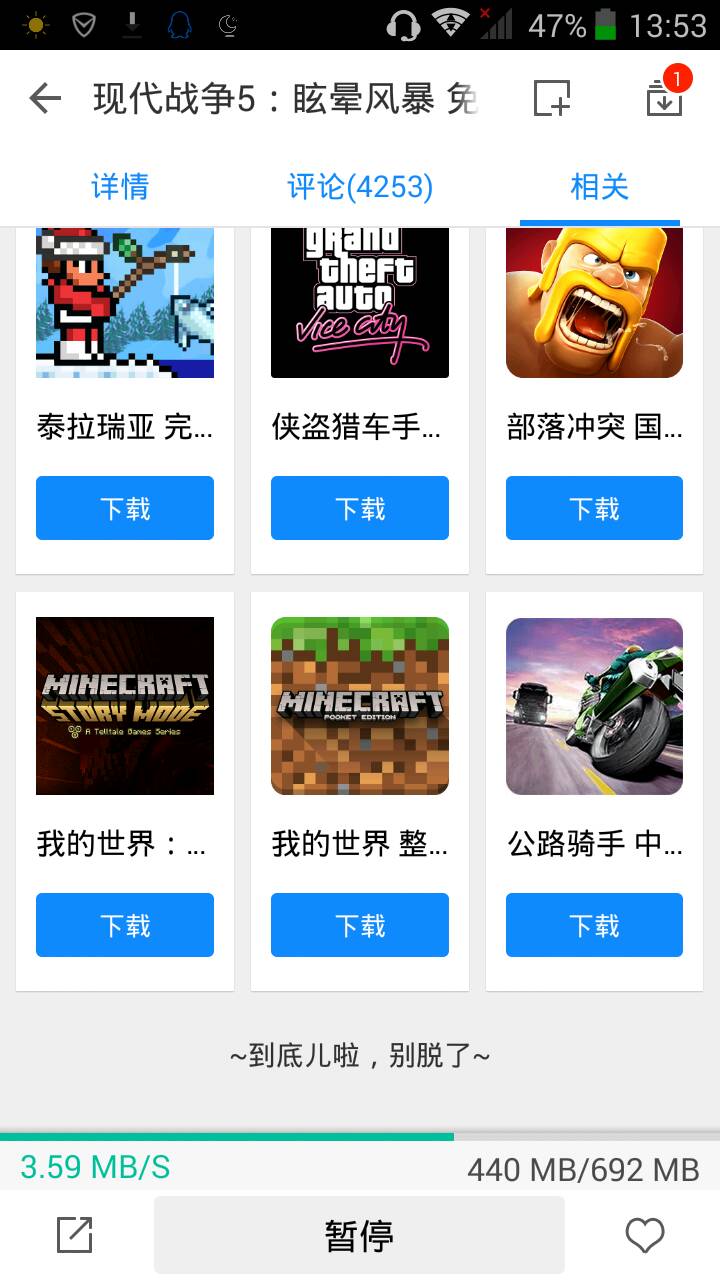This screenshot has width=720, height=1280.
Task: Download 我的世界 Story Mode
Action: 125,925
